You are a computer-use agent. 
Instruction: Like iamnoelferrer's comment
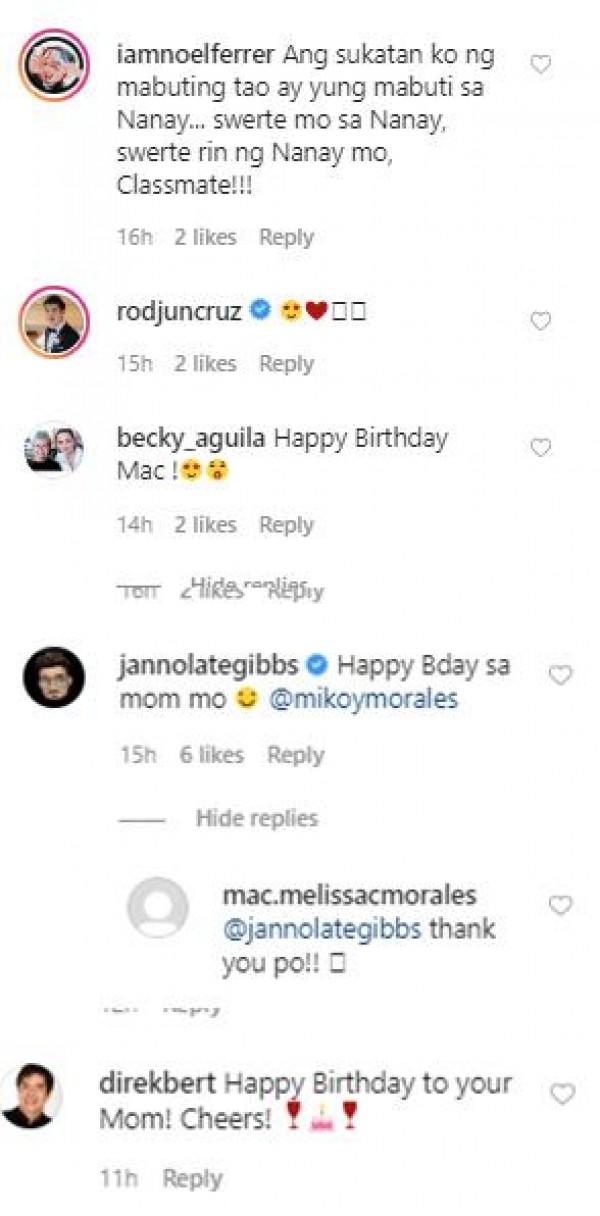click(540, 66)
